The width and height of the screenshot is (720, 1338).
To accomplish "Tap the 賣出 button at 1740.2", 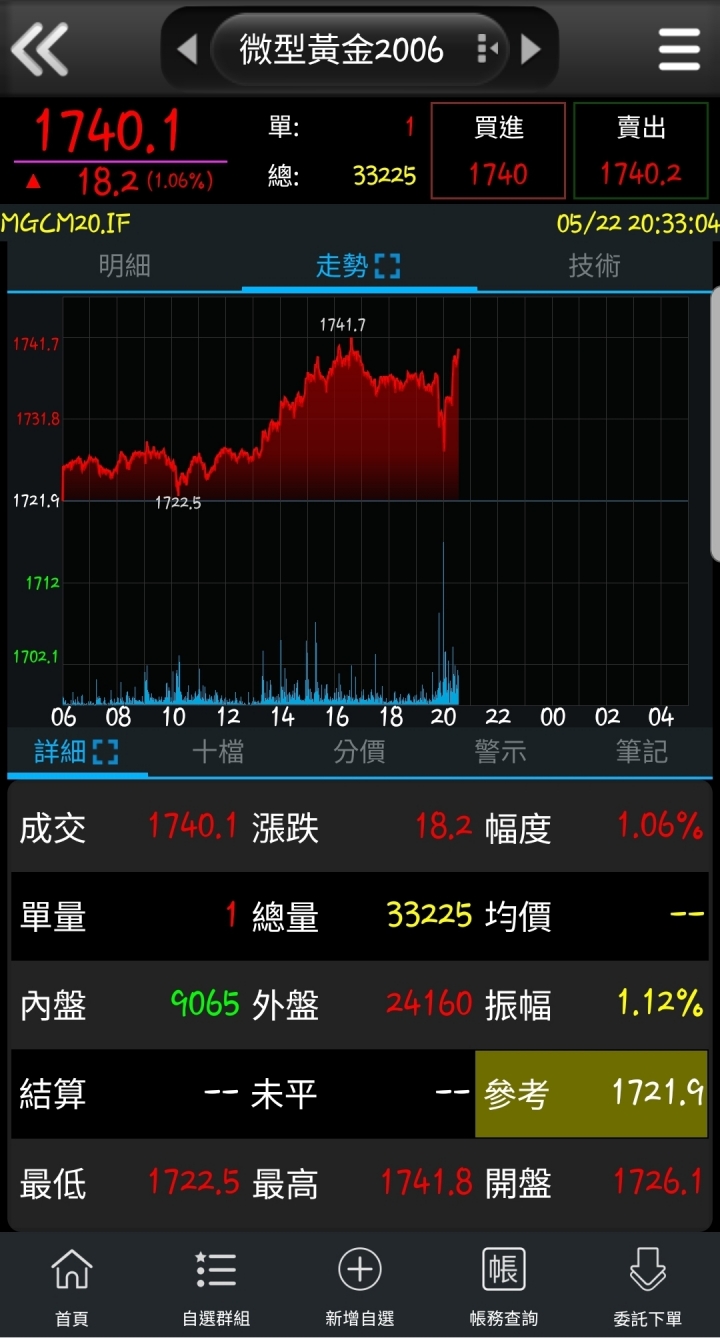I will (641, 151).
